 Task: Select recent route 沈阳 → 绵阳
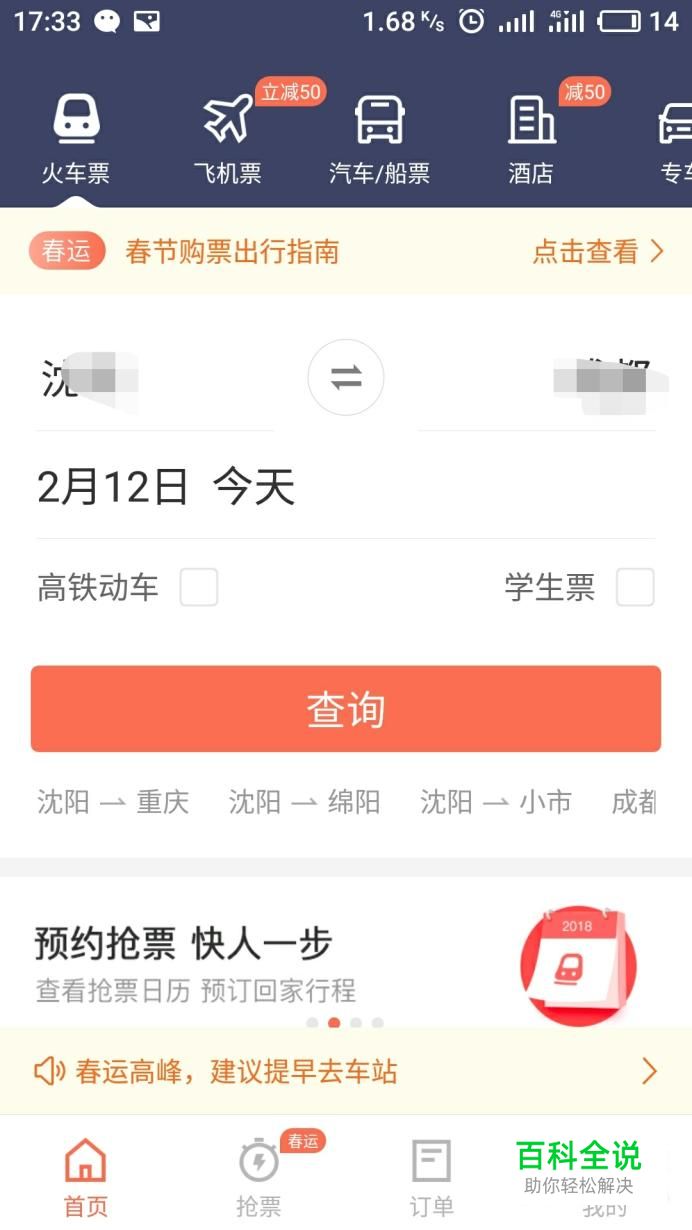tap(304, 802)
